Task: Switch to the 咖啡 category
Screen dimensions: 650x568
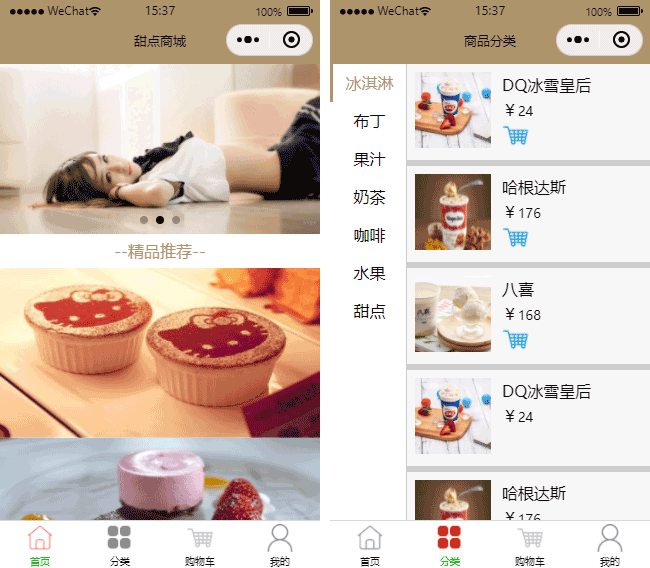Action: [369, 236]
